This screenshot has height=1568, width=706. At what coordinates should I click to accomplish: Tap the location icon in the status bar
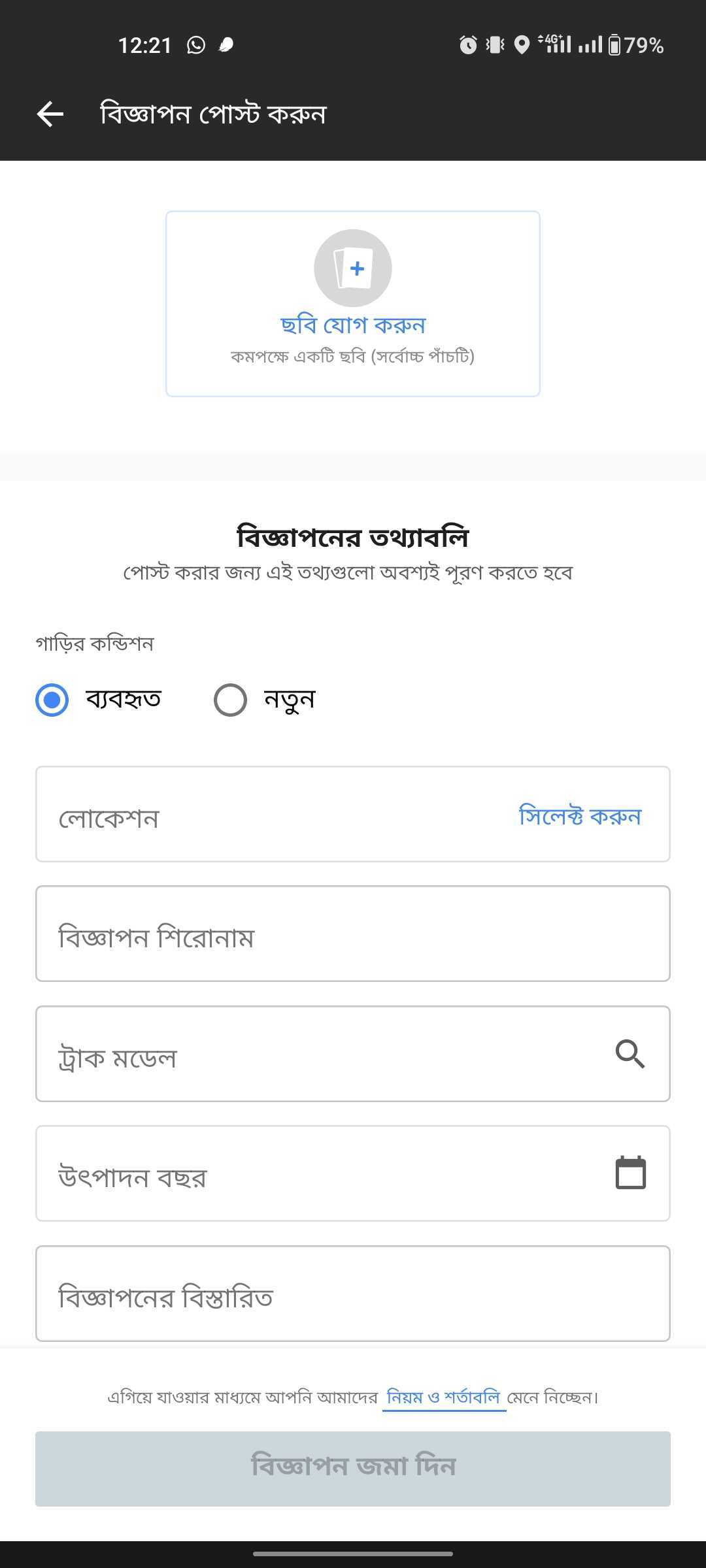522,44
